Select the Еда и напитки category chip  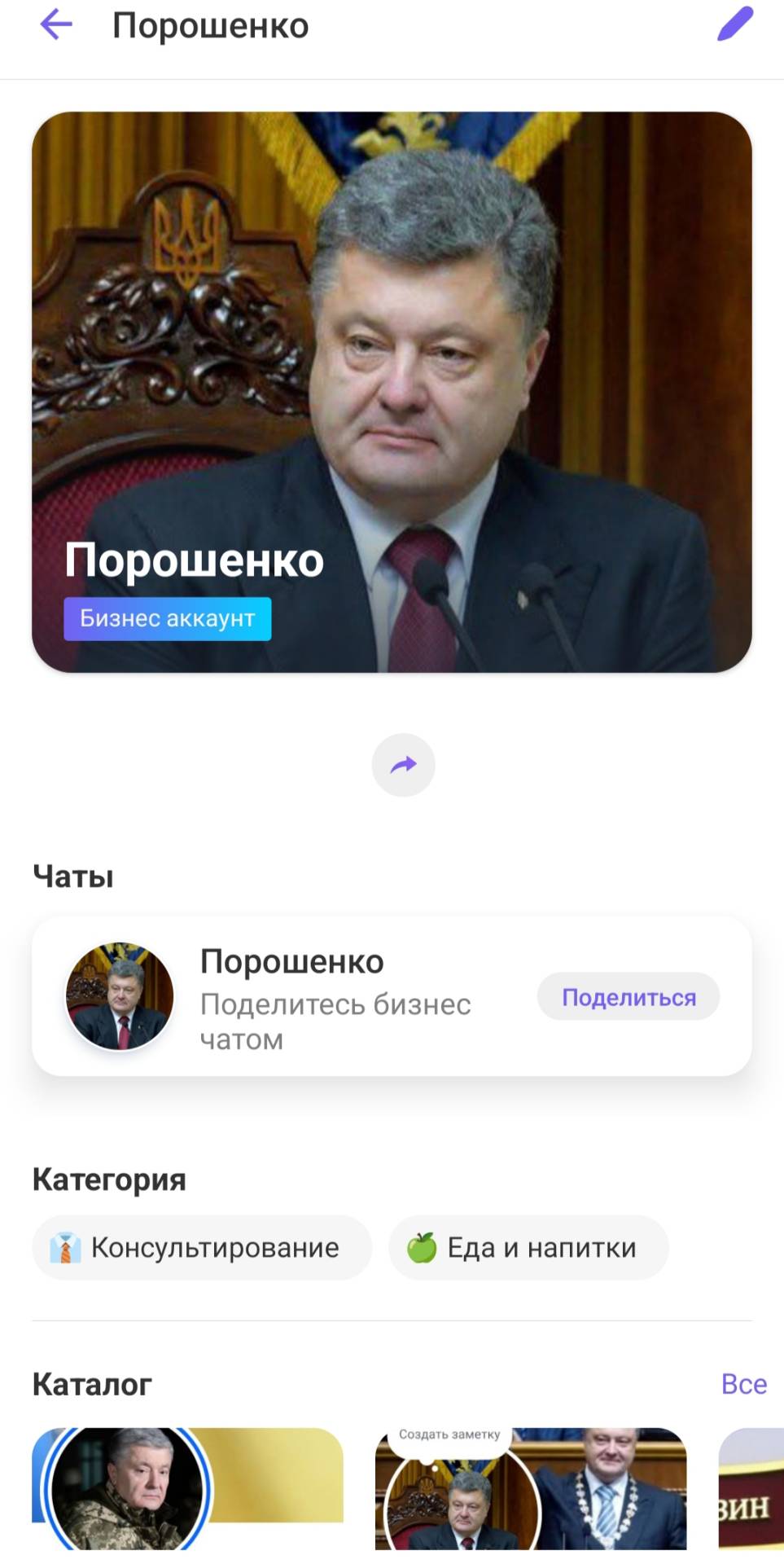pyautogui.click(x=528, y=1247)
